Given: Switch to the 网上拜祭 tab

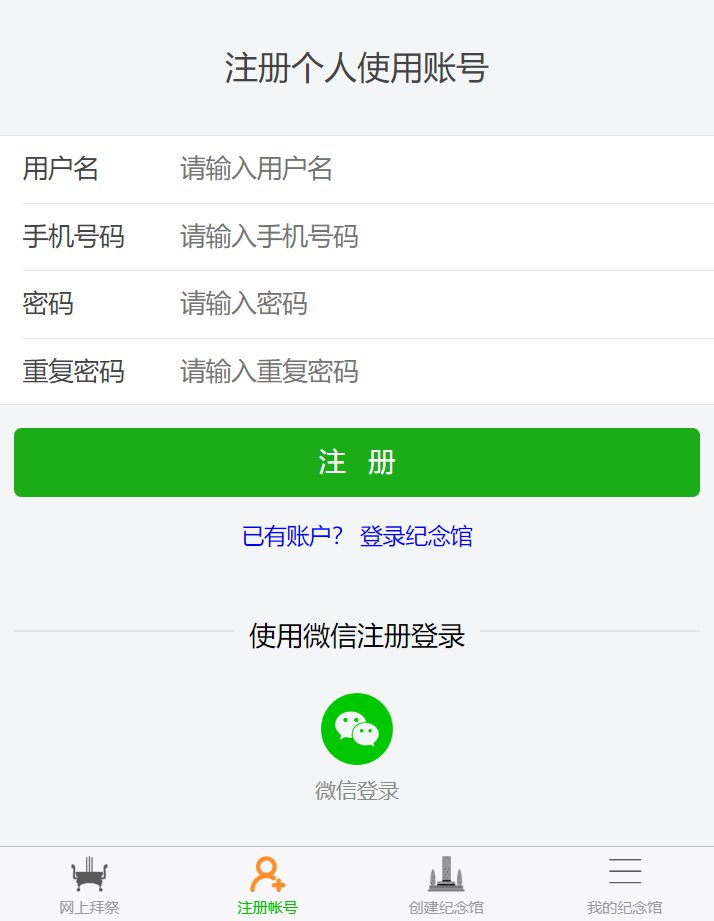Looking at the screenshot, I should pos(89,885).
